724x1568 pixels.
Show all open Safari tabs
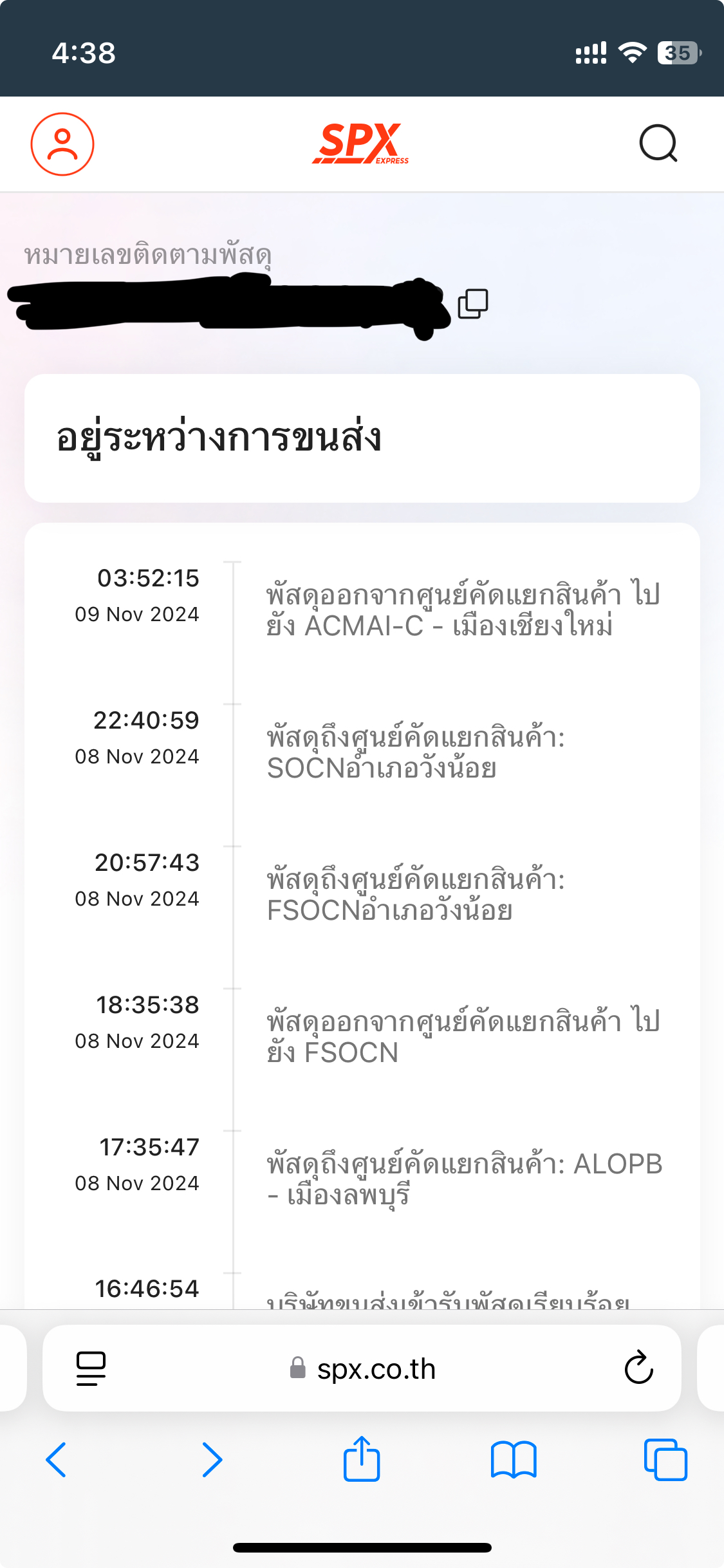pos(665,1459)
